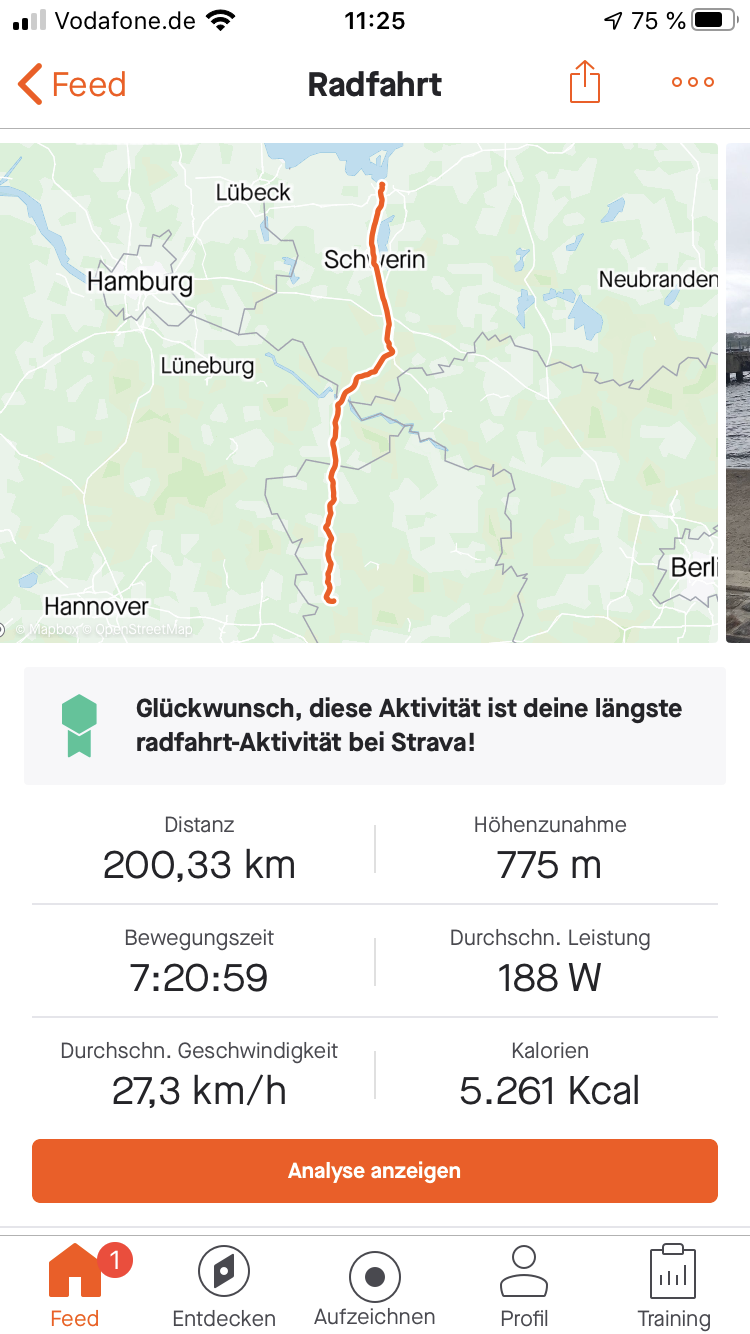Screen dimensions: 750x1334
Task: Tap Analyse anzeigen button
Action: click(x=375, y=1170)
